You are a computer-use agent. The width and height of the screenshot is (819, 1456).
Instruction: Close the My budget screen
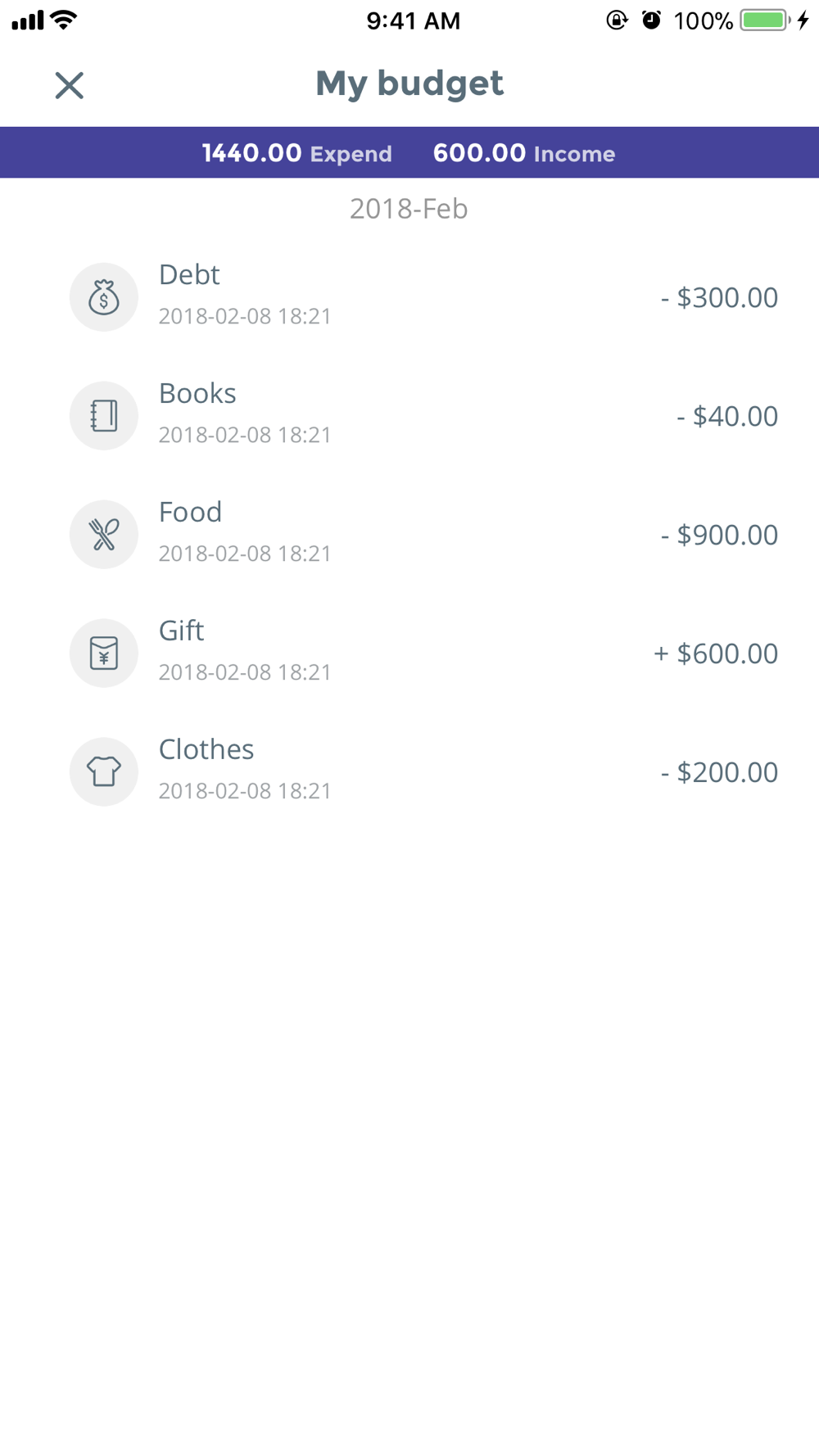(70, 85)
